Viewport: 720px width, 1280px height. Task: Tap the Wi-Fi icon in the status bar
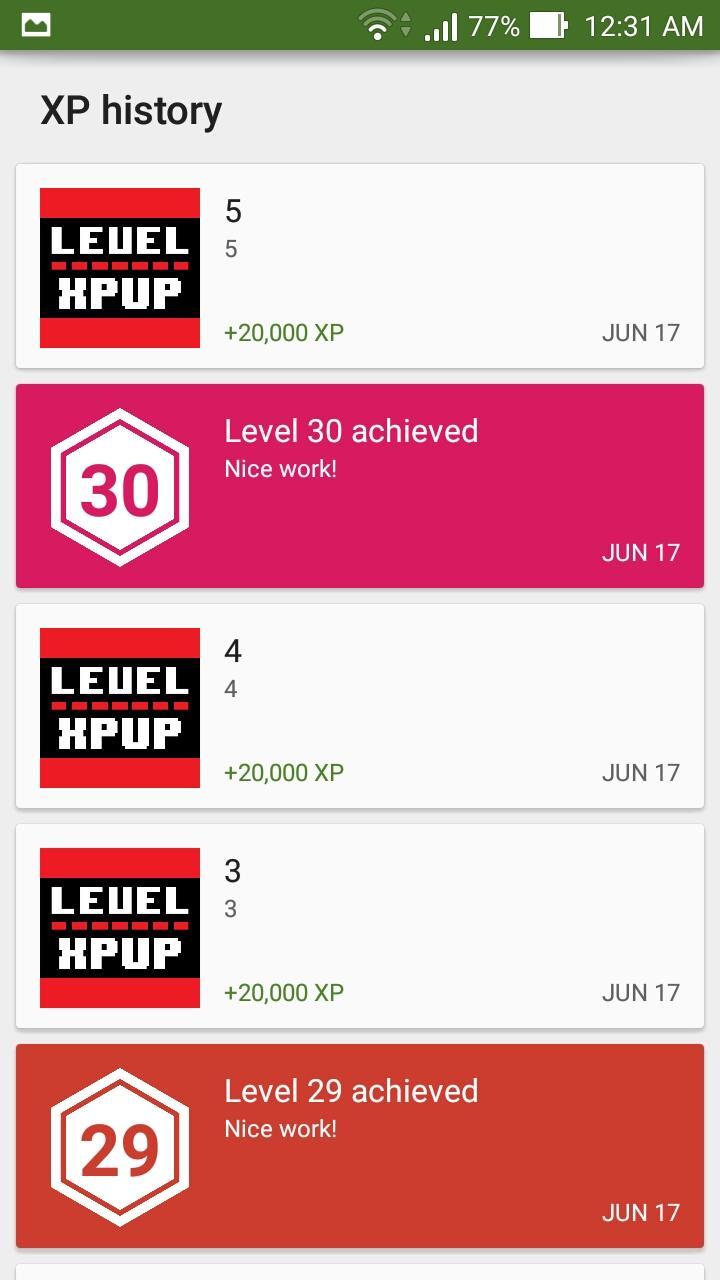pyautogui.click(x=377, y=23)
